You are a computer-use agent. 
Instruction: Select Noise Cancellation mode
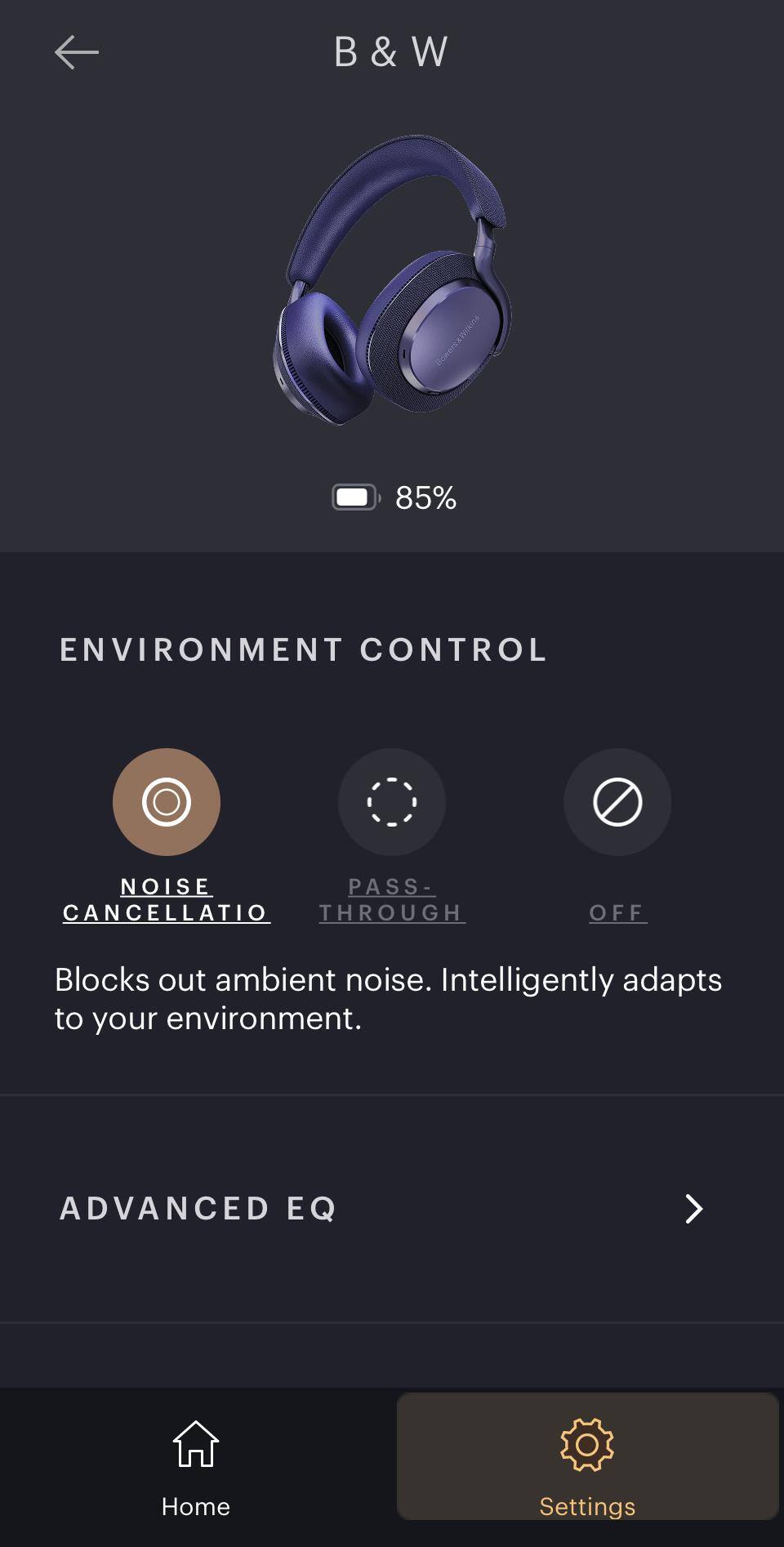(x=167, y=802)
